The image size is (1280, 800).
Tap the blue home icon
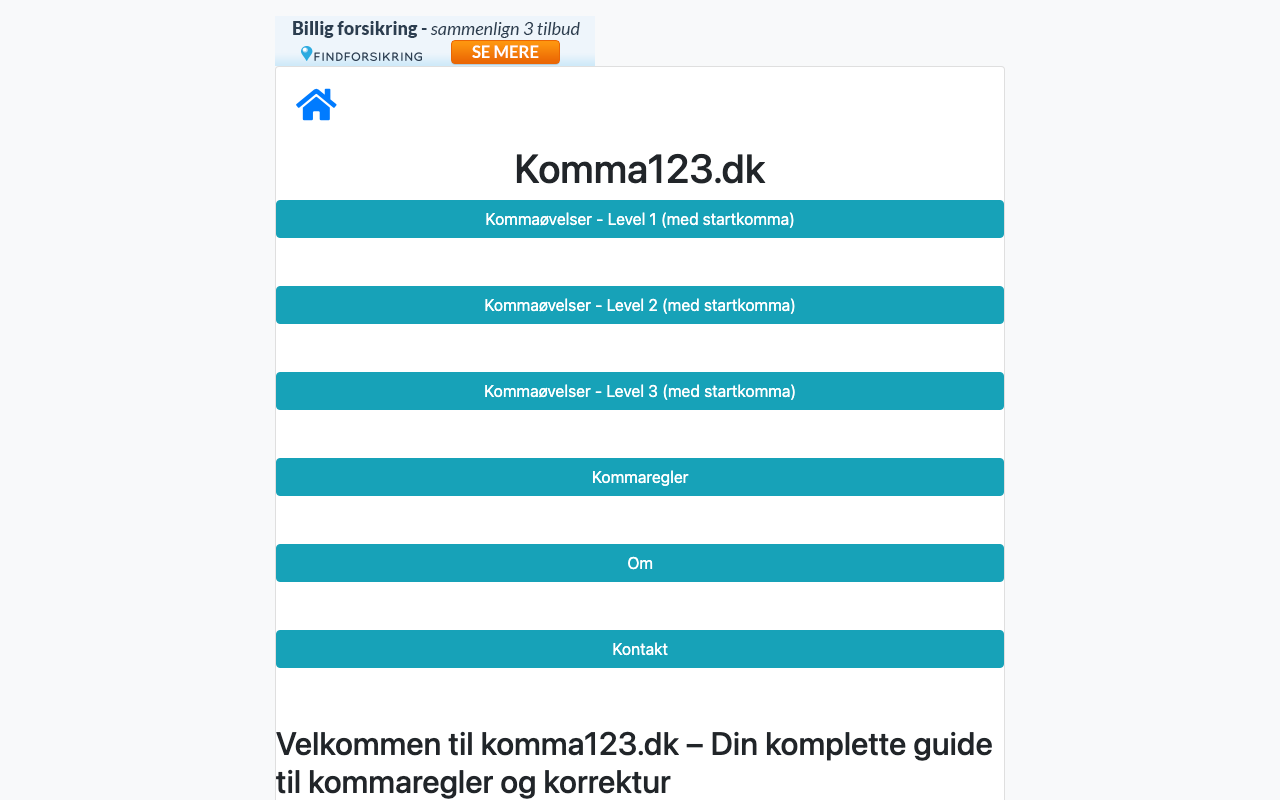click(316, 104)
